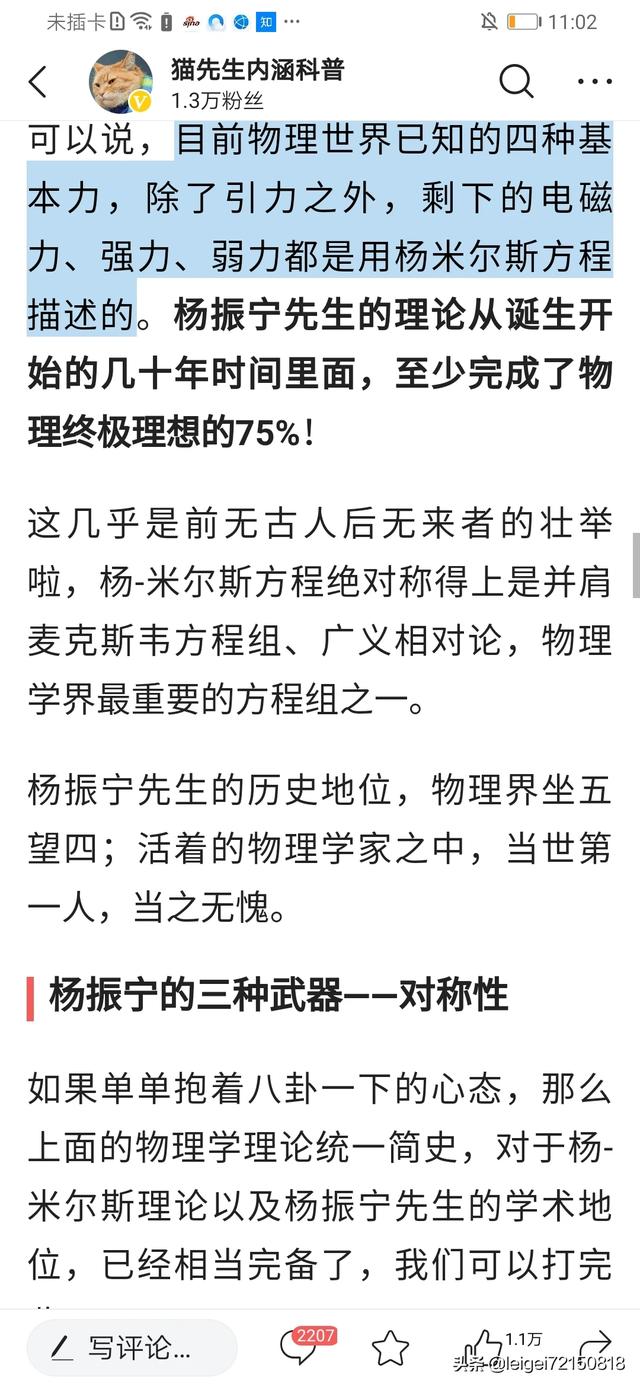
Task: Open the three-dot overflow menu
Action: coord(595,83)
